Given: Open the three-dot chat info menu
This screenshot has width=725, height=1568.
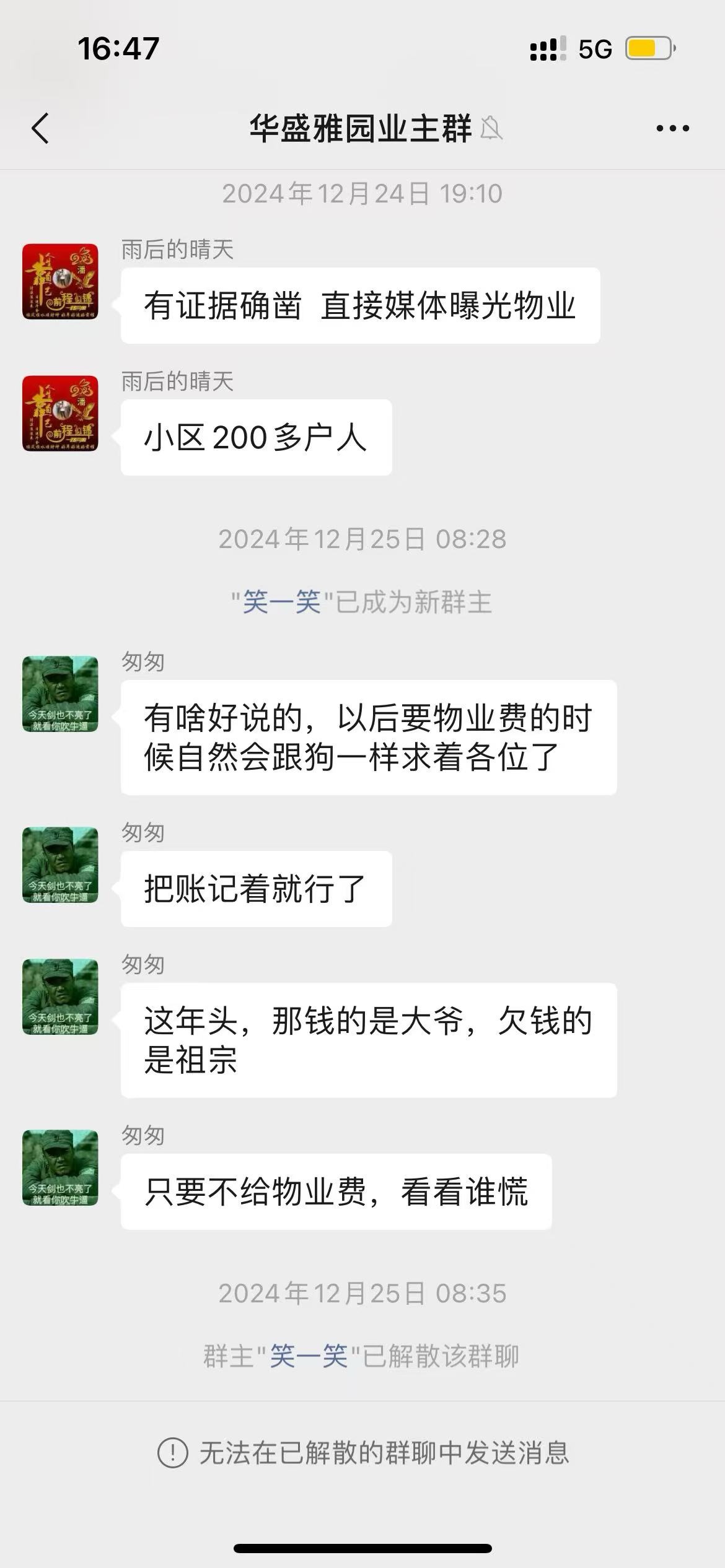Looking at the screenshot, I should 672,128.
